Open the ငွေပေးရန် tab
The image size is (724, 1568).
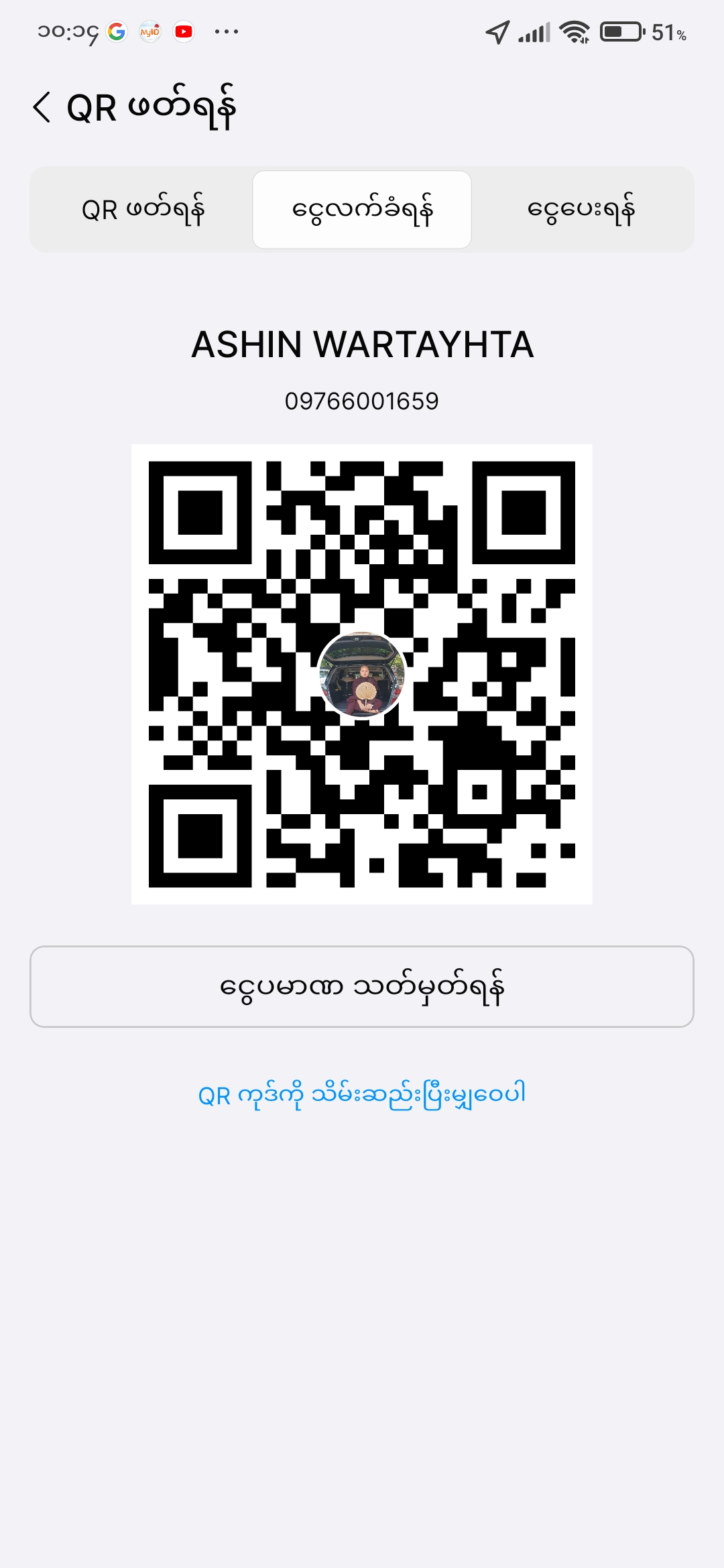coord(581,210)
